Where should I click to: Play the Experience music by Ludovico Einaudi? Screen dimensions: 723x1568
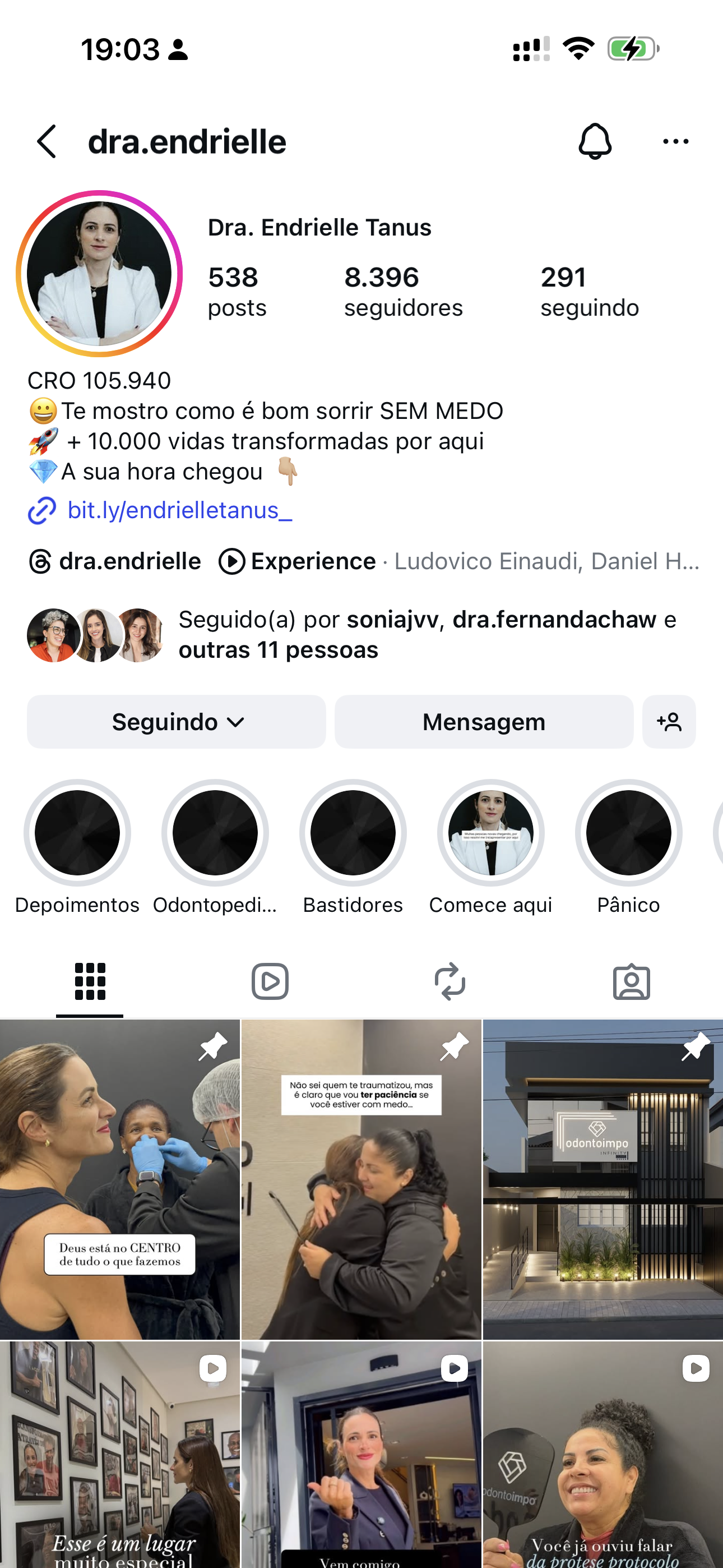(312, 561)
